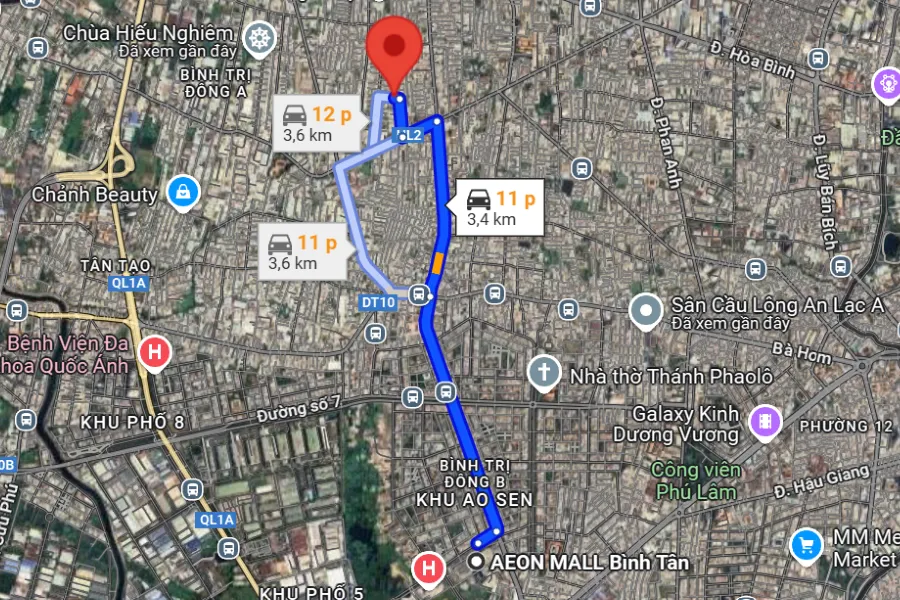
Task: Open Sân Cầu Lông An Lạc A marker
Action: (647, 311)
